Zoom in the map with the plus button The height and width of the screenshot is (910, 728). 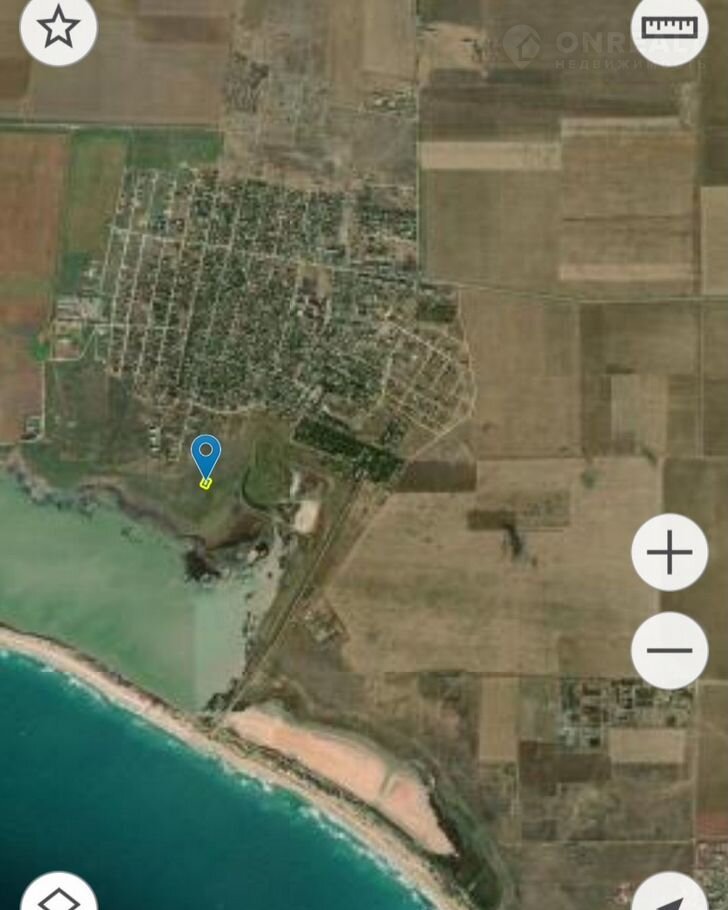pos(669,551)
